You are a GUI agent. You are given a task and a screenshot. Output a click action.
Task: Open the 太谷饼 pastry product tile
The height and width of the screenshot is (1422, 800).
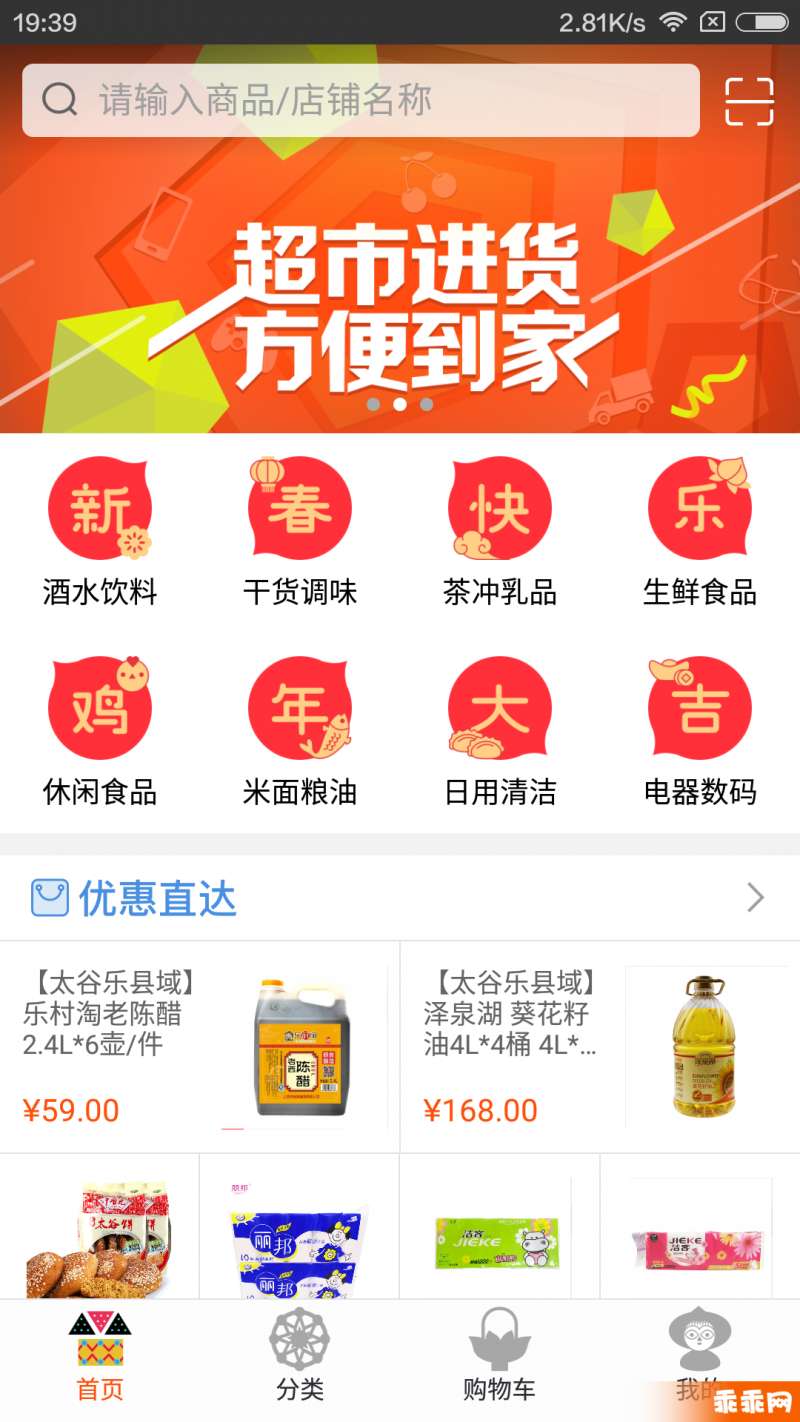[99, 1227]
